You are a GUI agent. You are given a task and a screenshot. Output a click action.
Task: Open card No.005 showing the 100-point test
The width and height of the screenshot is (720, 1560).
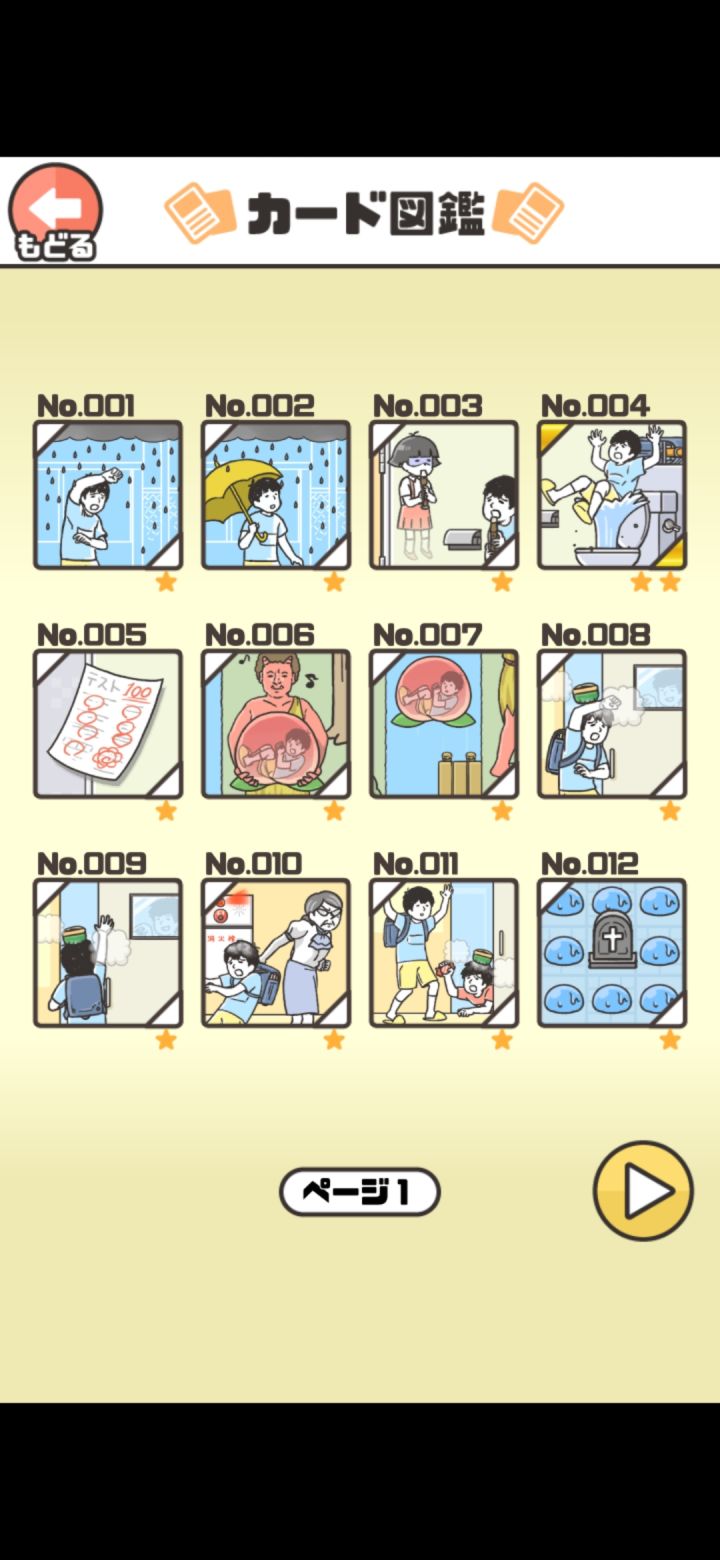(107, 722)
